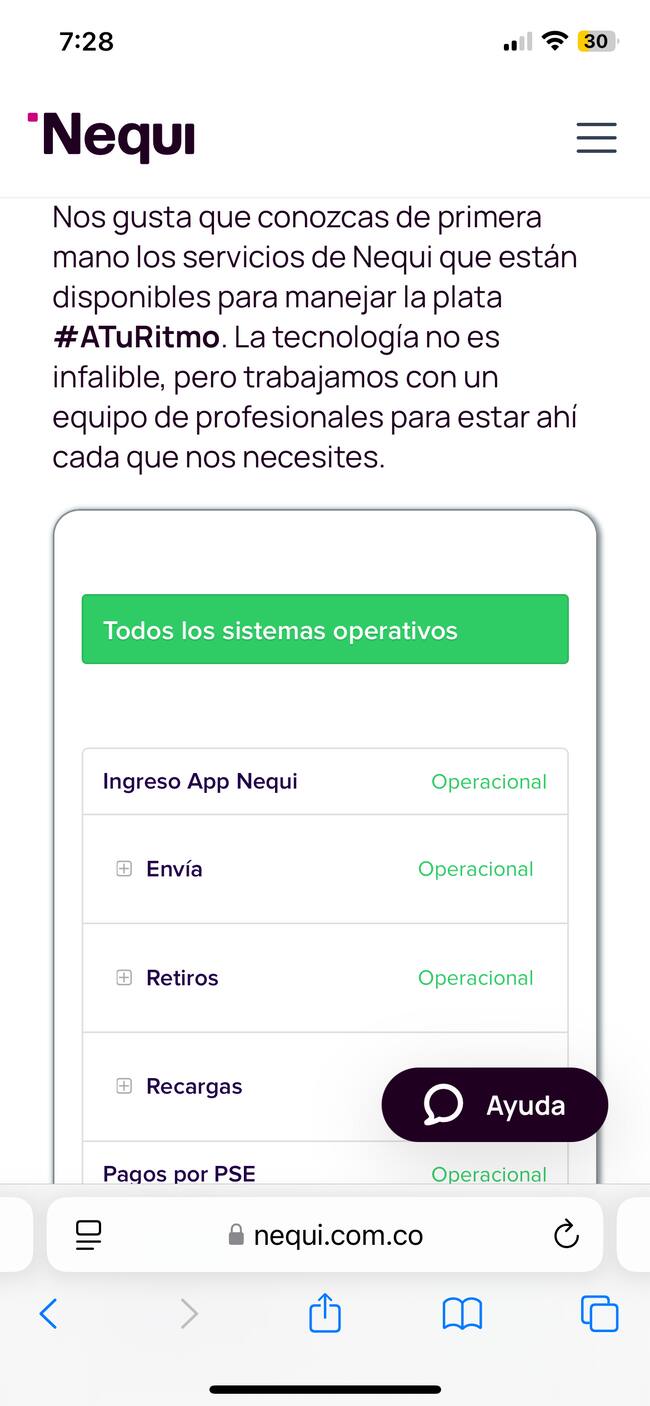This screenshot has width=650, height=1406.
Task: Open the page settings reader icon
Action: [89, 1235]
